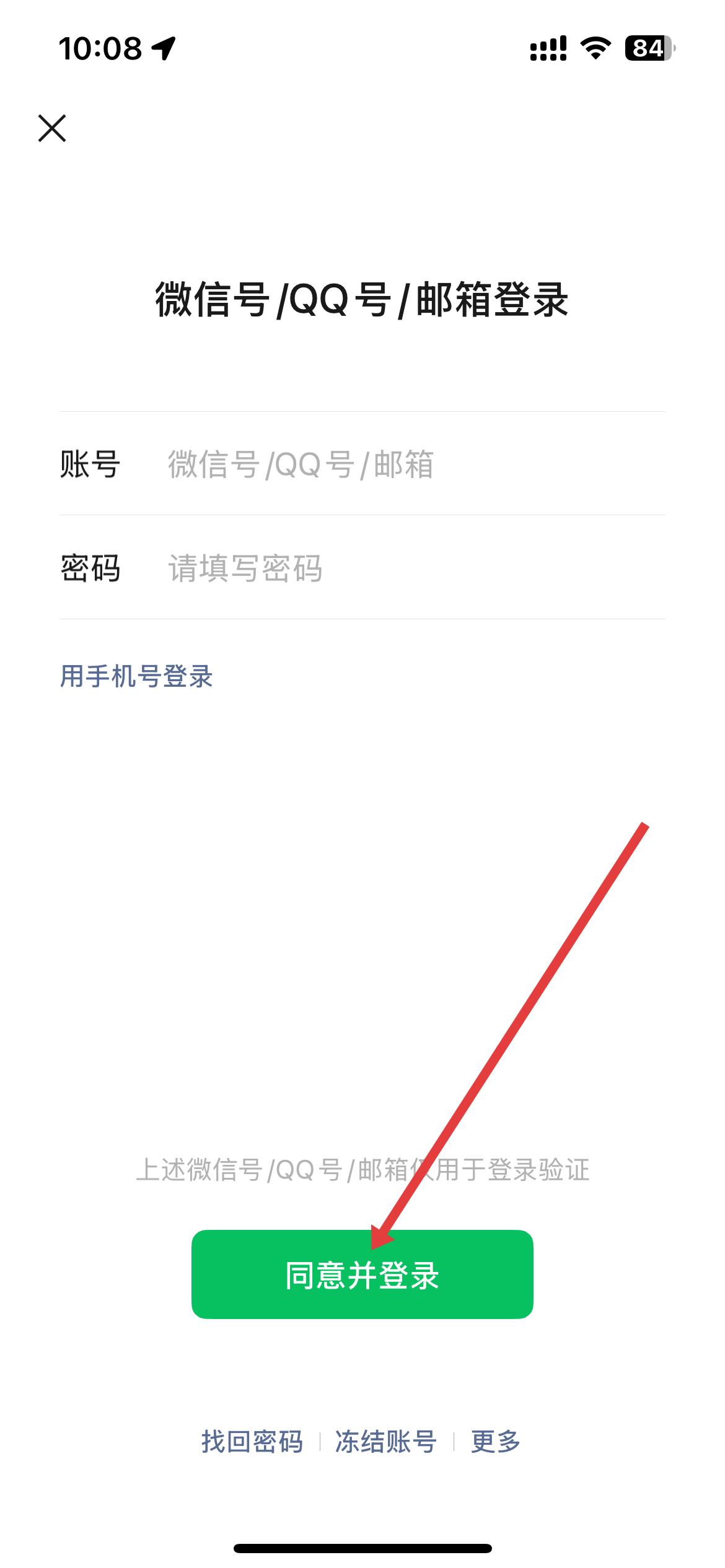Switch to 用手机号登录 phone login
This screenshot has height=1568, width=725.
136,676
